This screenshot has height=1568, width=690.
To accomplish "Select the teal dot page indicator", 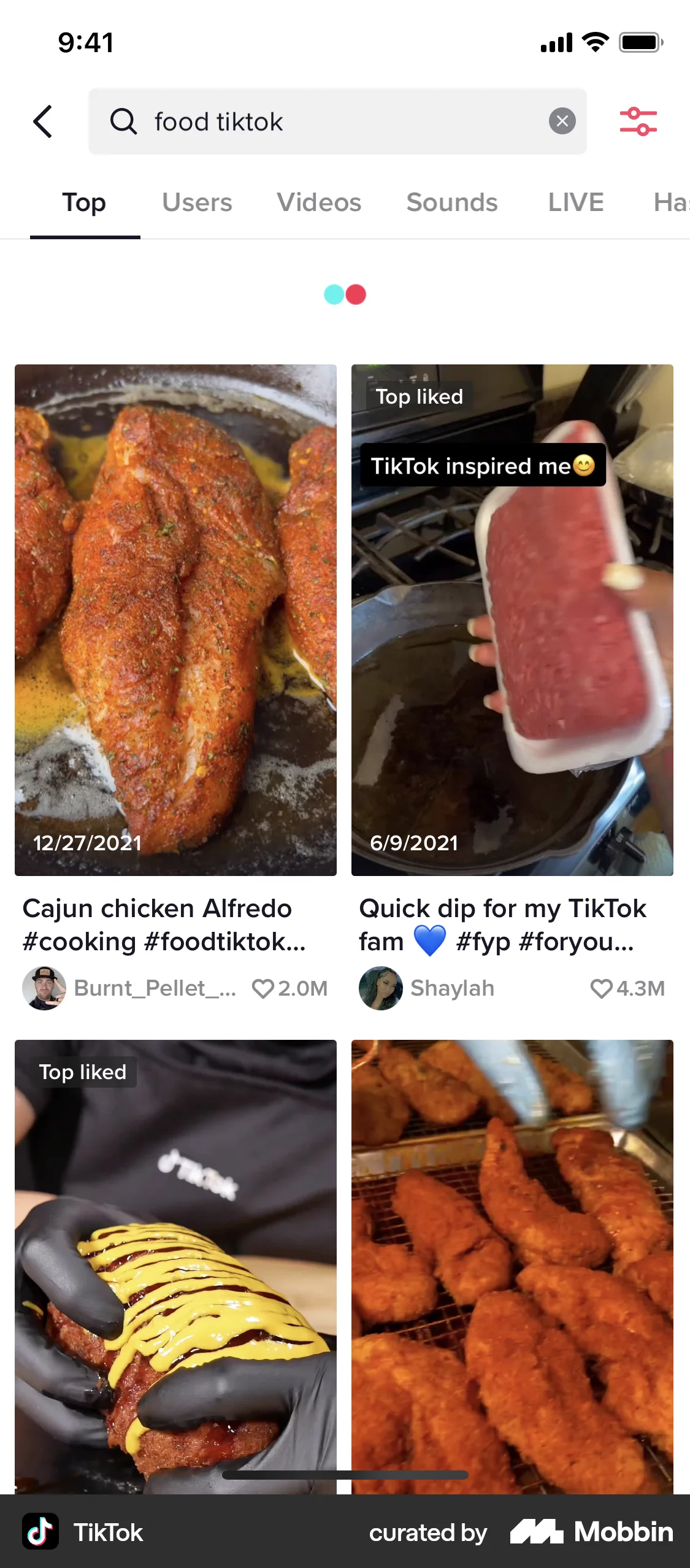I will [333, 294].
